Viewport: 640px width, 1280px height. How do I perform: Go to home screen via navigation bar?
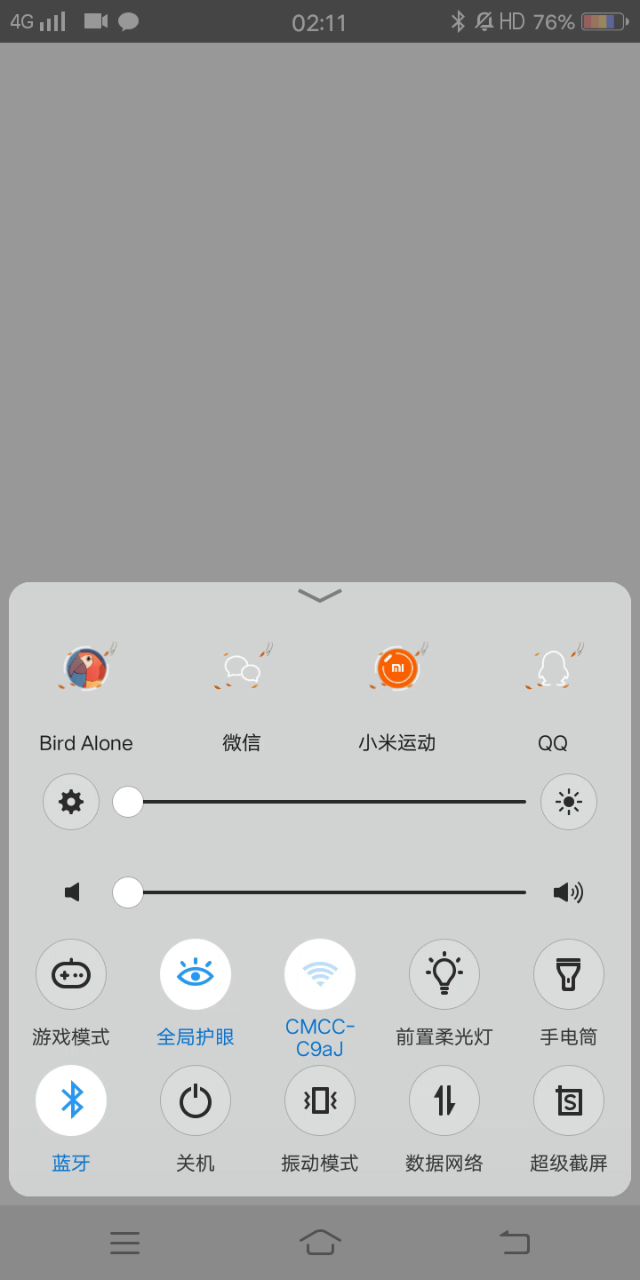pyautogui.click(x=320, y=1242)
